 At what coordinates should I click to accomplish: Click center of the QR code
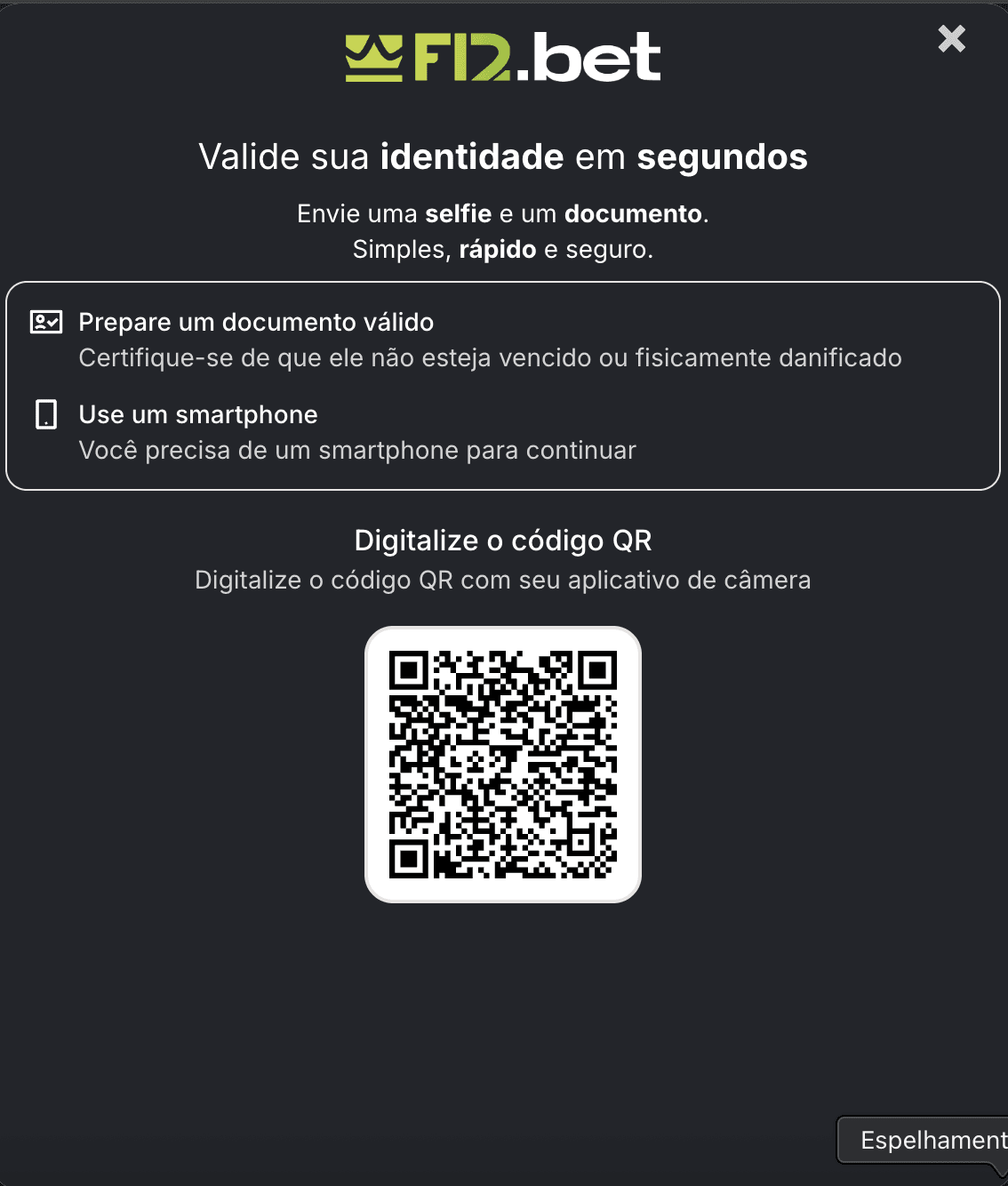pyautogui.click(x=502, y=765)
